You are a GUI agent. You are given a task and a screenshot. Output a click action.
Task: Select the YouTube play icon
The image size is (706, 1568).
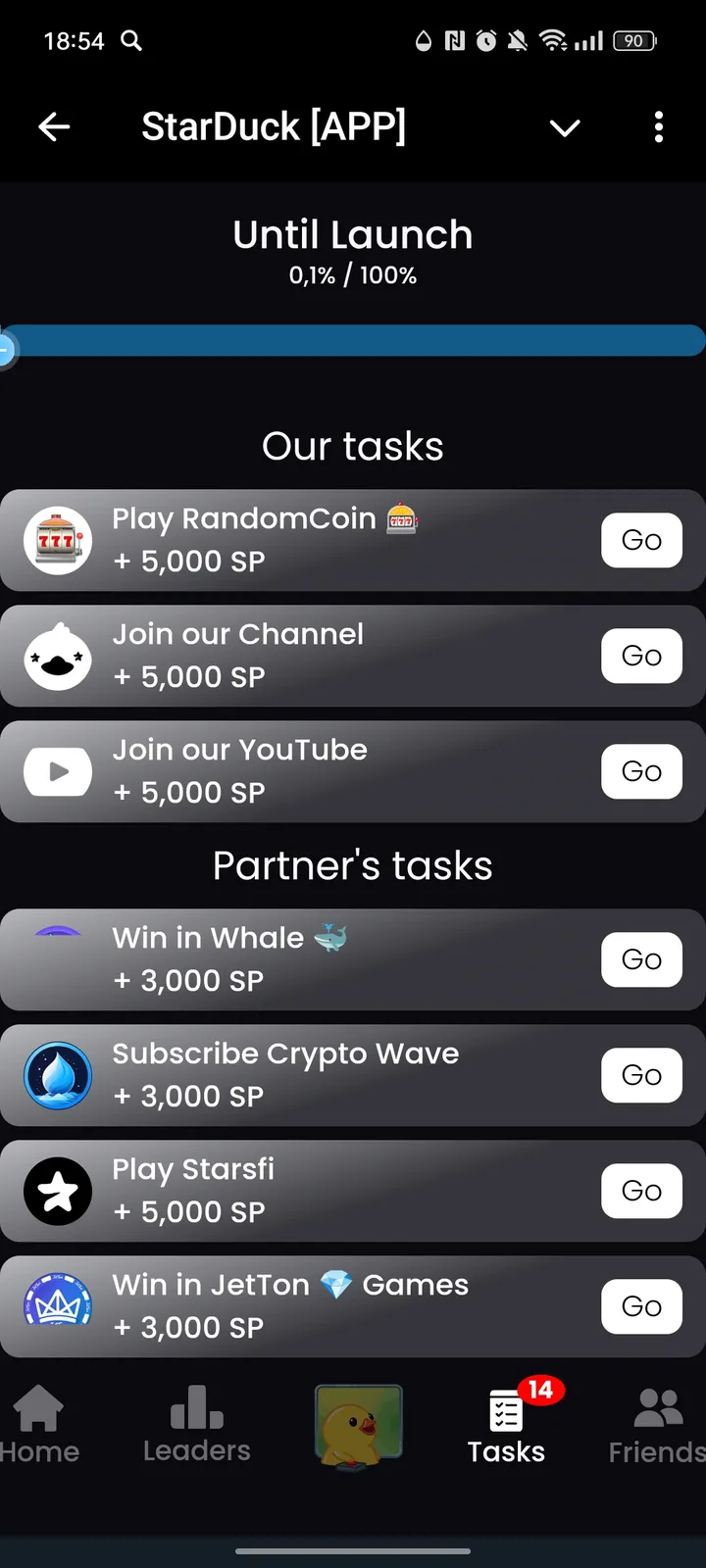pos(58,771)
